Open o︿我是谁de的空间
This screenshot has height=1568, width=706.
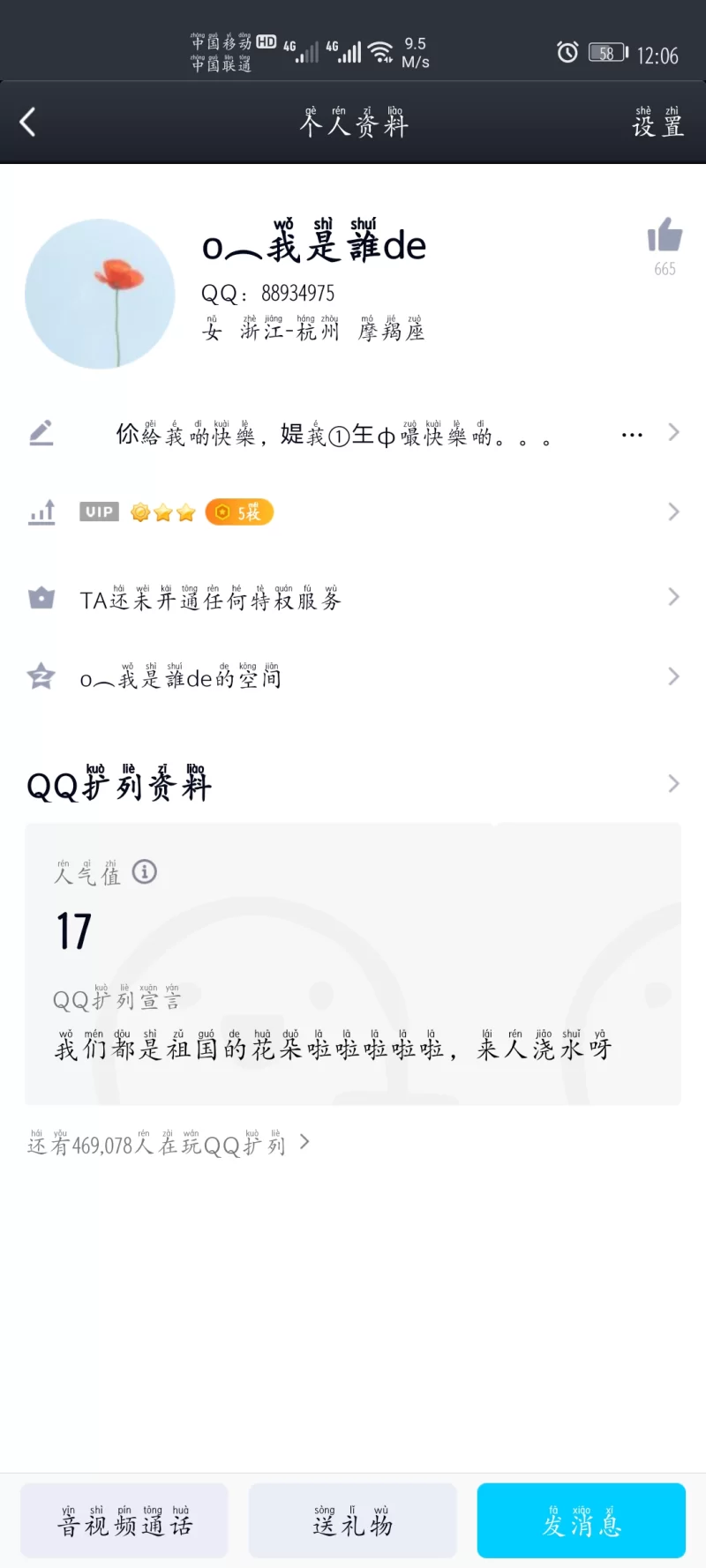click(353, 677)
